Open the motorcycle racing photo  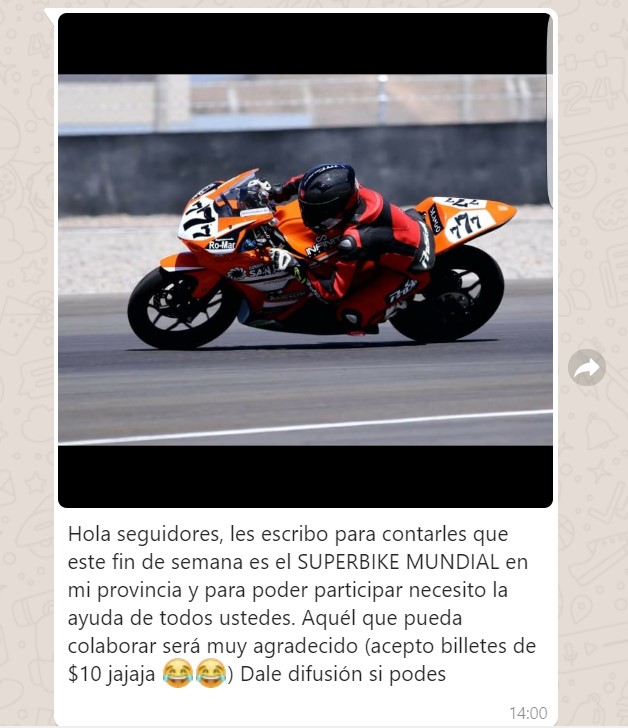305,260
